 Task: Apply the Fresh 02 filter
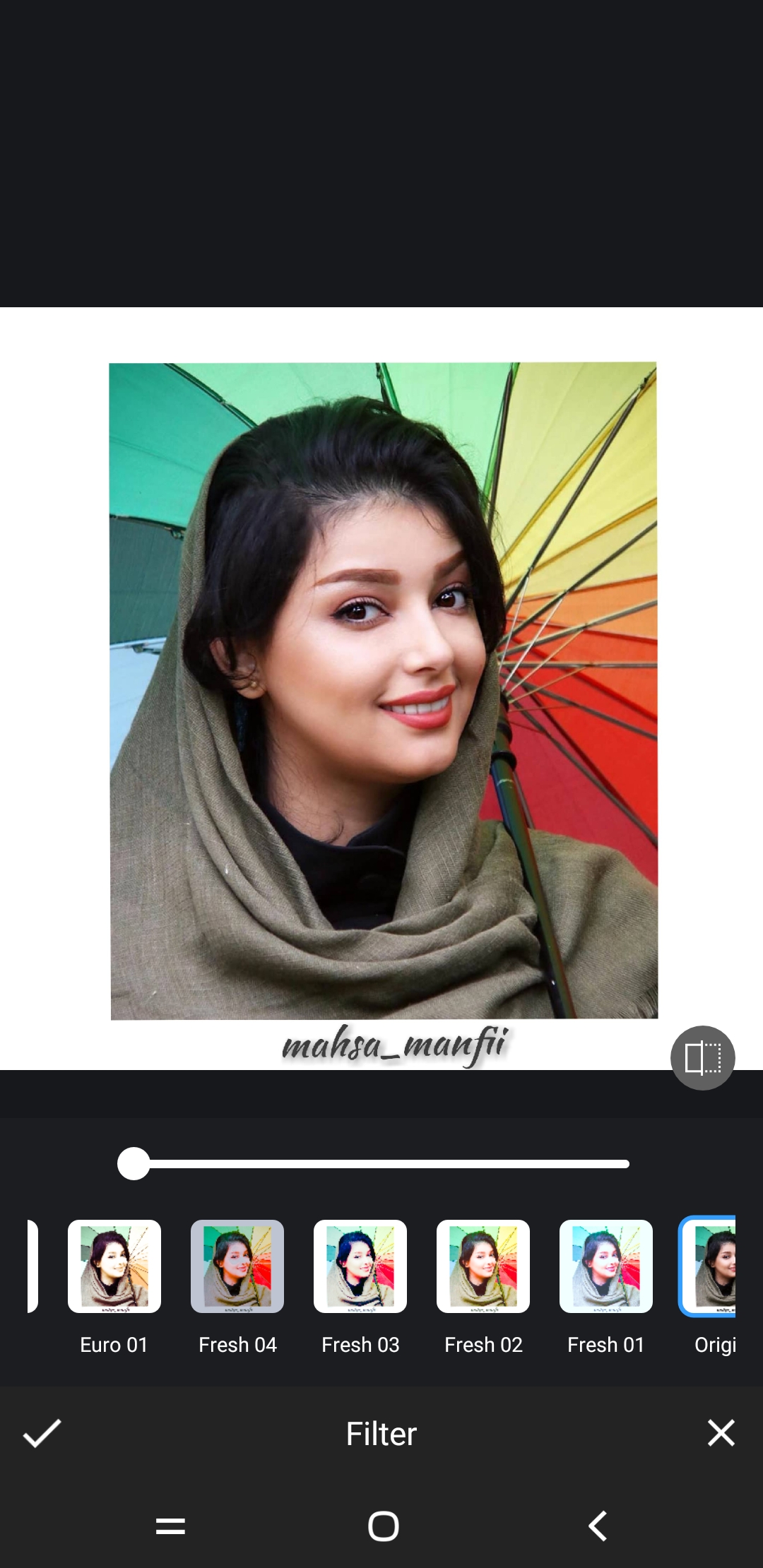pyautogui.click(x=483, y=1266)
